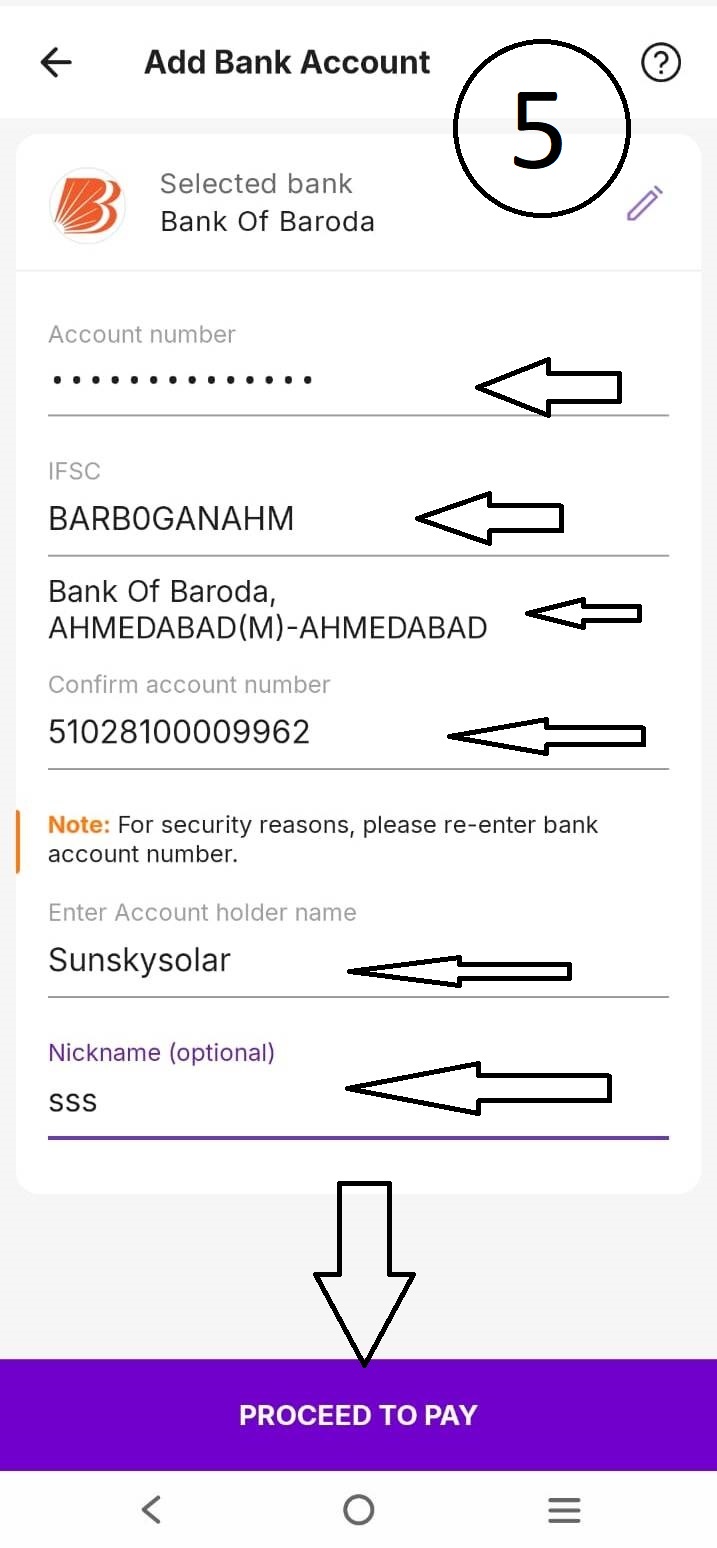
Task: Tap the Account number field
Action: (200, 380)
